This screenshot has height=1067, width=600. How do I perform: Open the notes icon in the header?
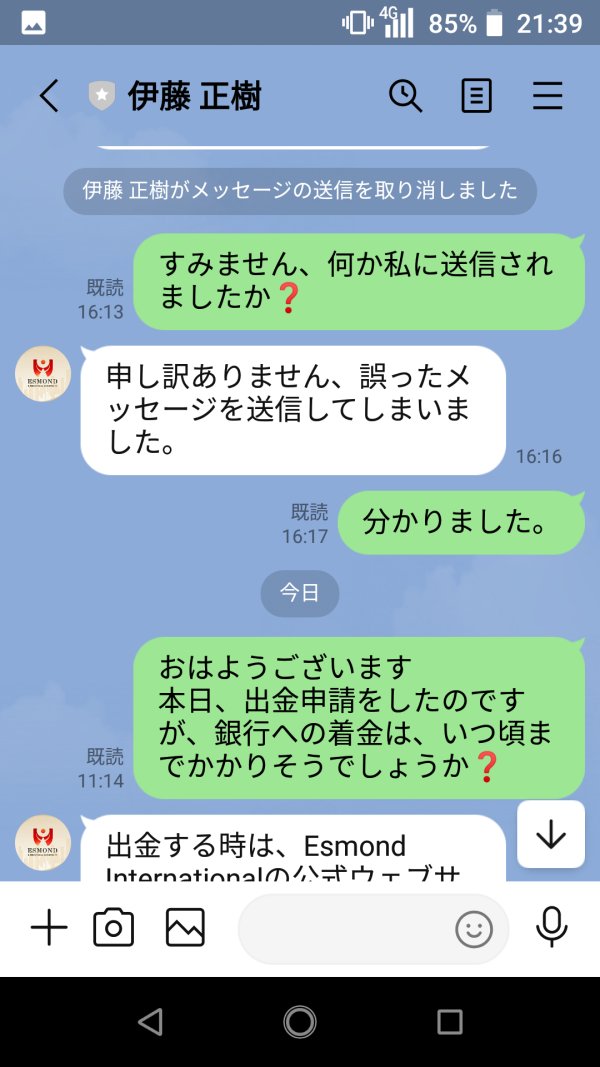click(x=476, y=96)
